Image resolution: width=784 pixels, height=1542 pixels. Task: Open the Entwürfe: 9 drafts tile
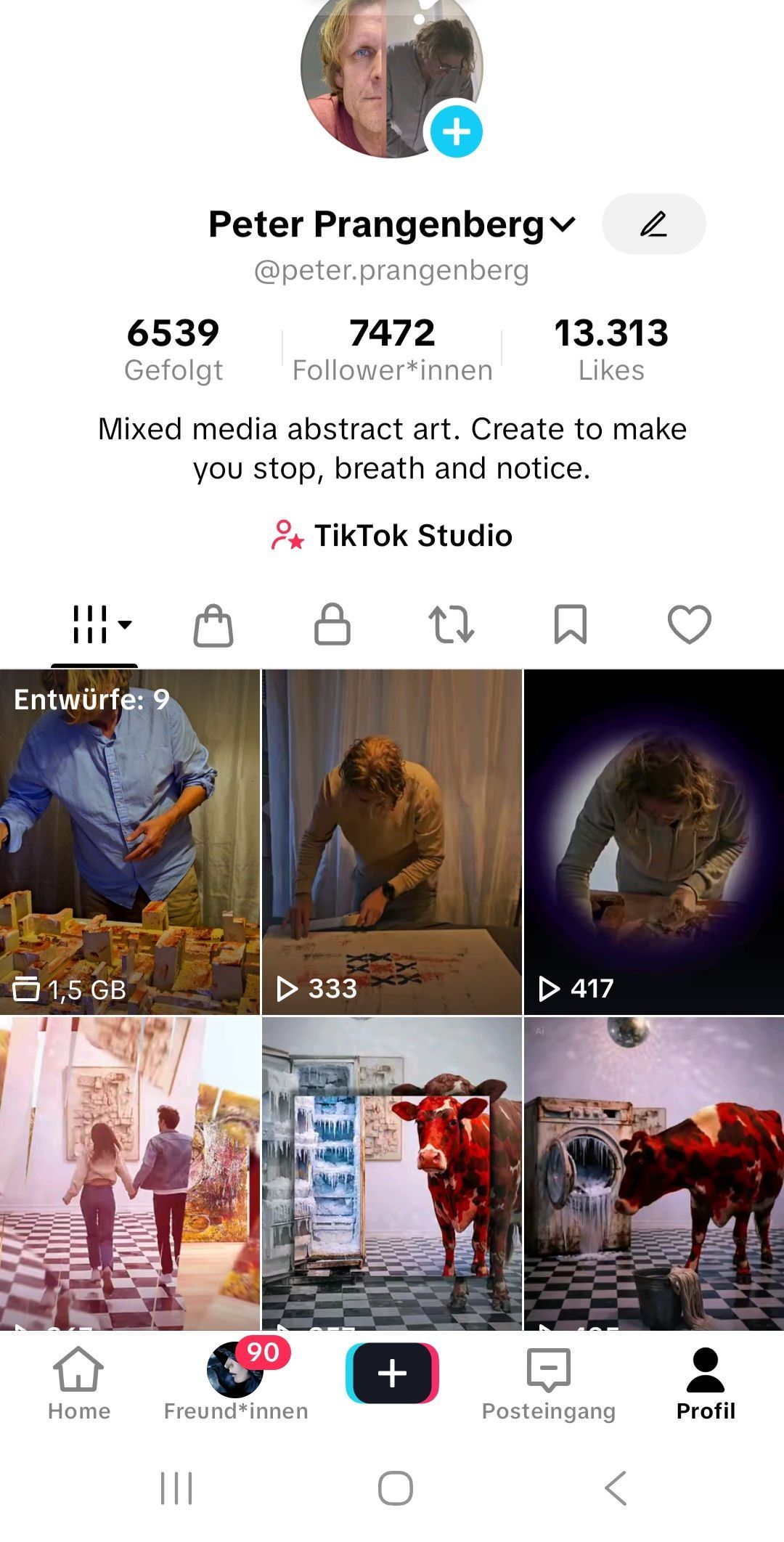[129, 842]
